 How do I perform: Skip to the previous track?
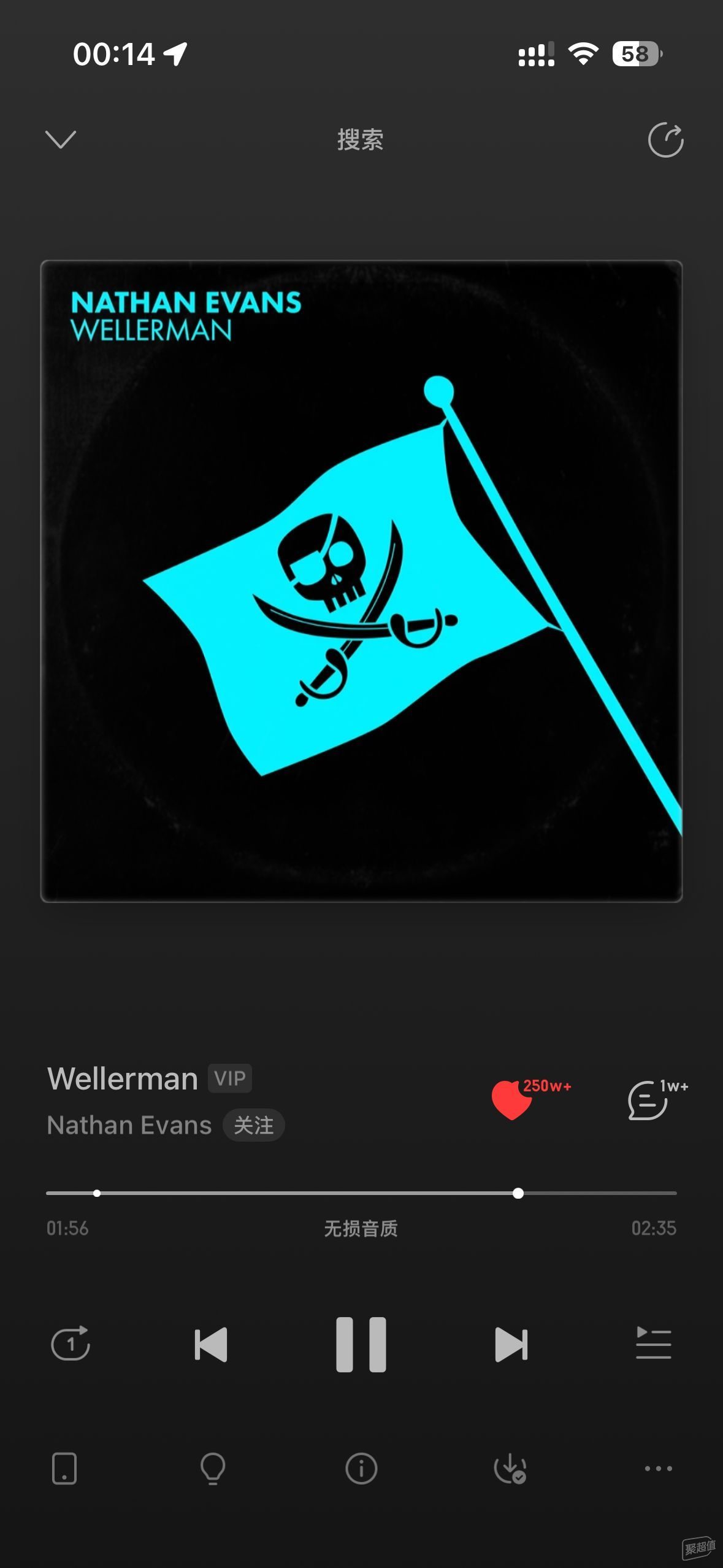(x=211, y=1344)
